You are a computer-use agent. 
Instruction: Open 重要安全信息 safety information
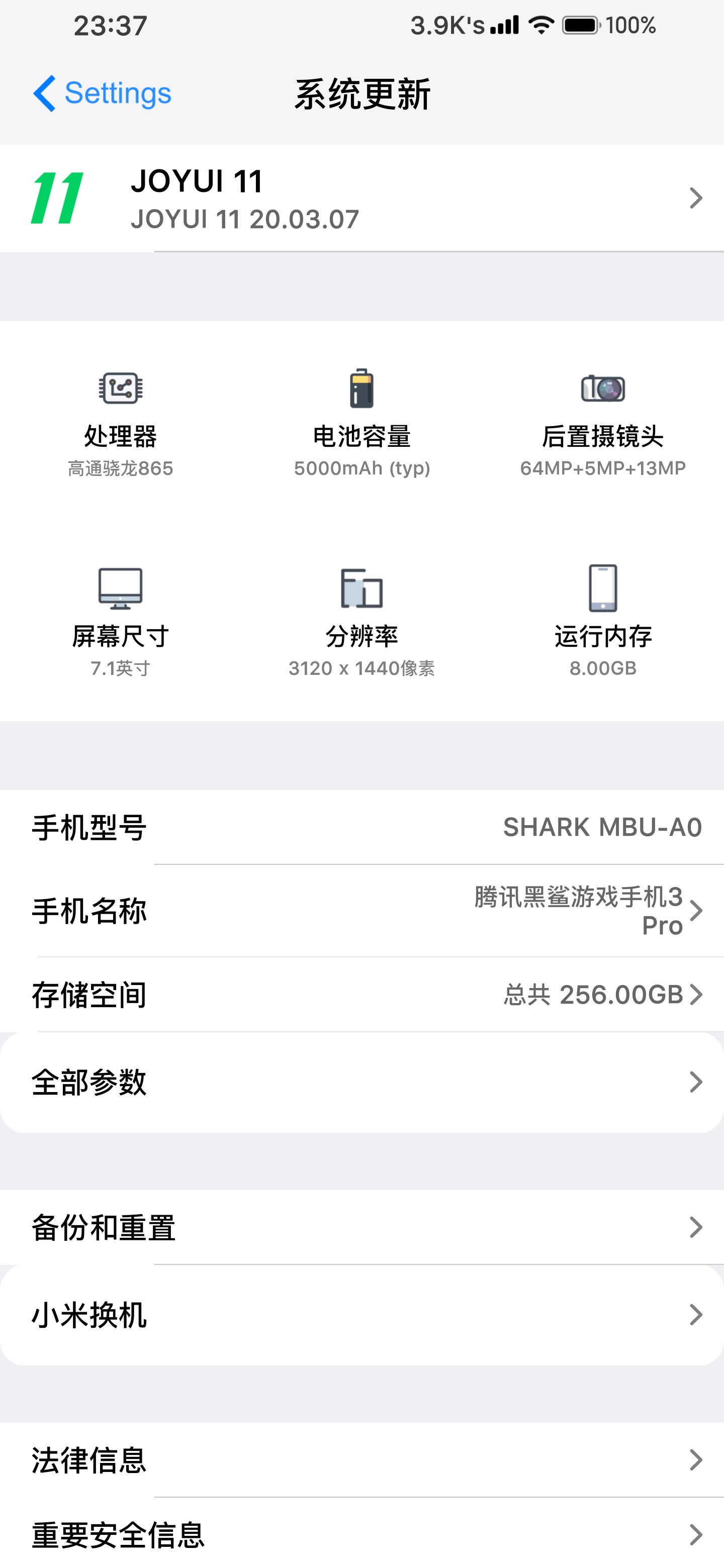361,1534
